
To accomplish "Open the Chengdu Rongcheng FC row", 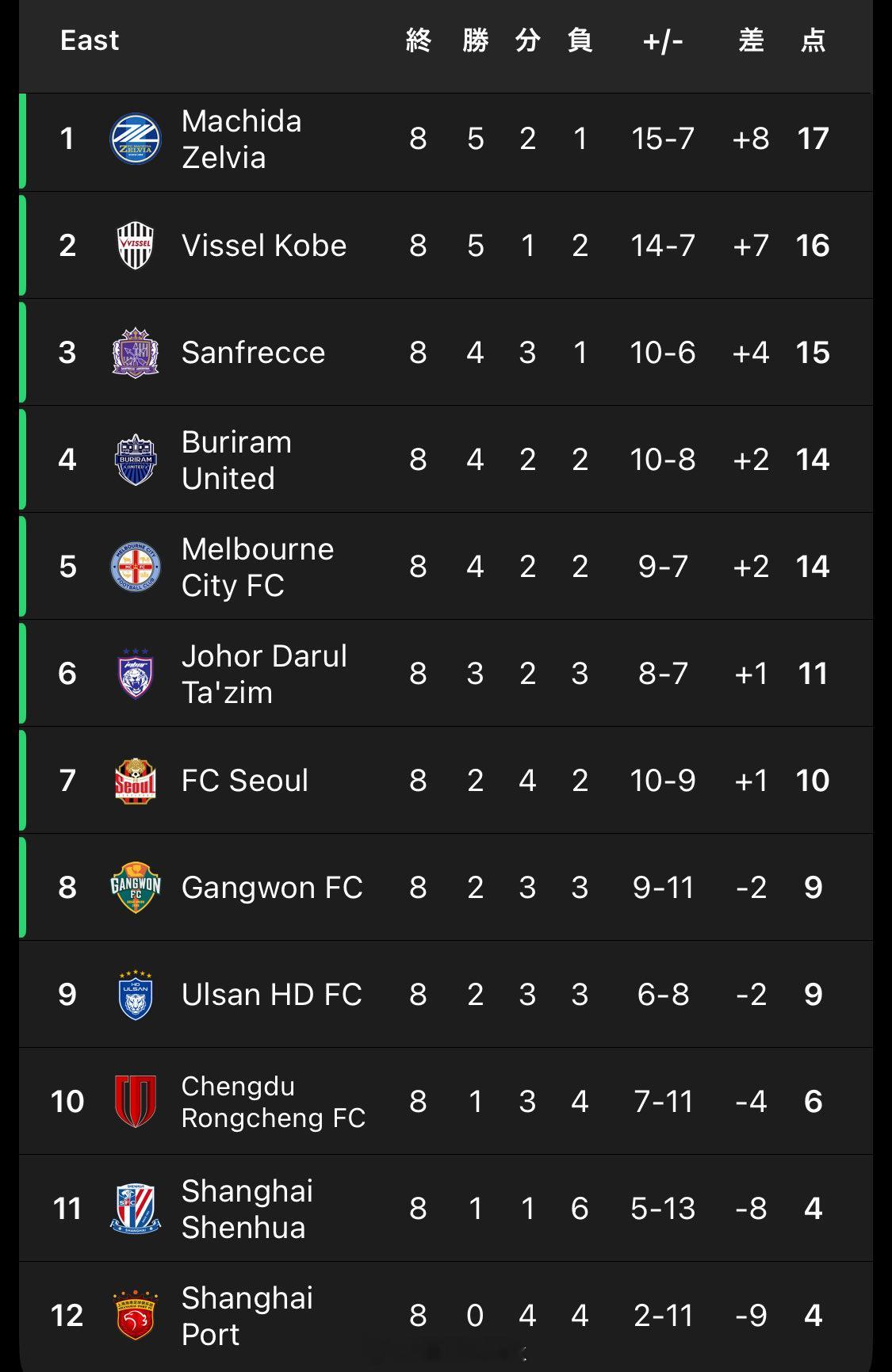I will click(x=273, y=1102).
